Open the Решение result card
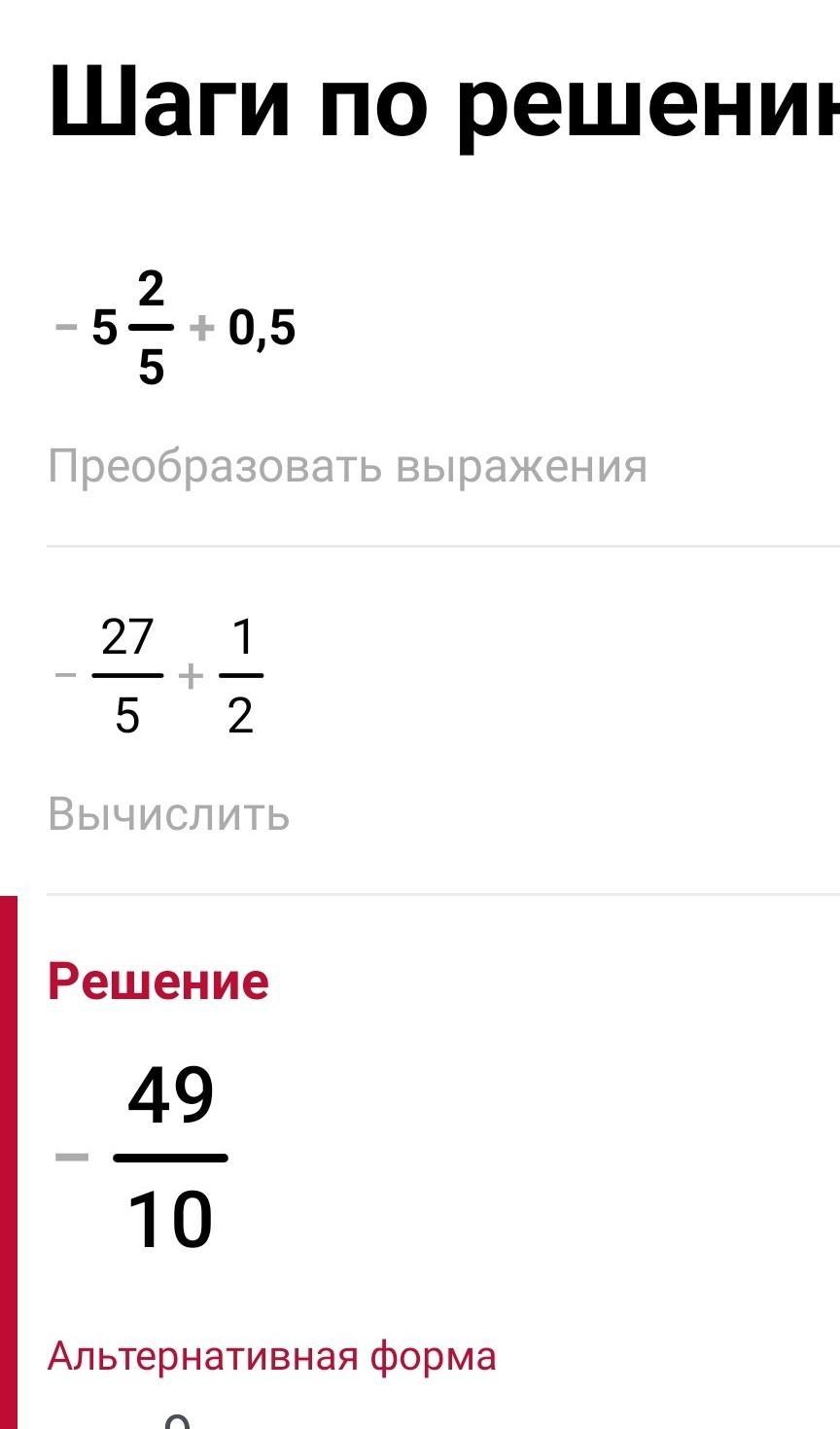The width and height of the screenshot is (840, 1429). (x=158, y=981)
